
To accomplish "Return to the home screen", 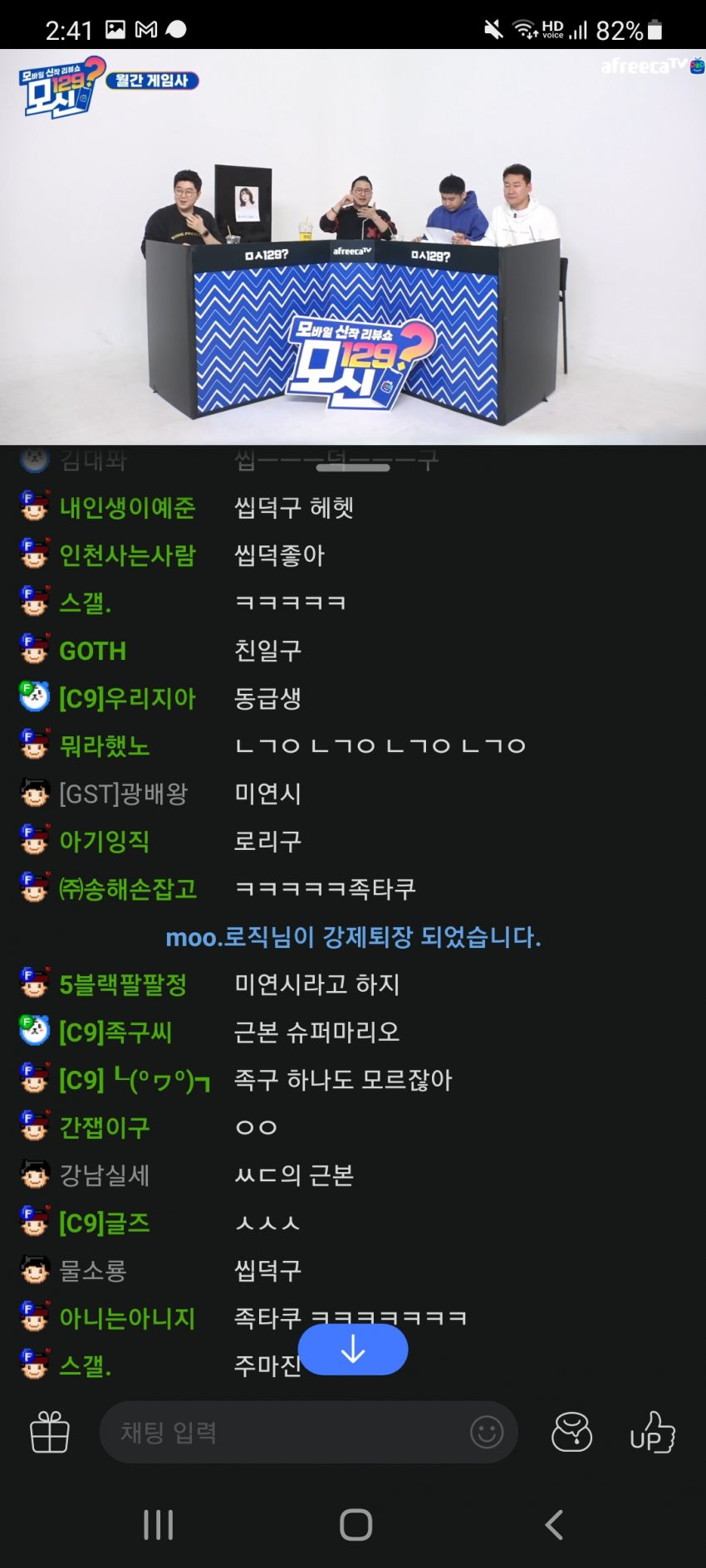I will click(x=355, y=1525).
